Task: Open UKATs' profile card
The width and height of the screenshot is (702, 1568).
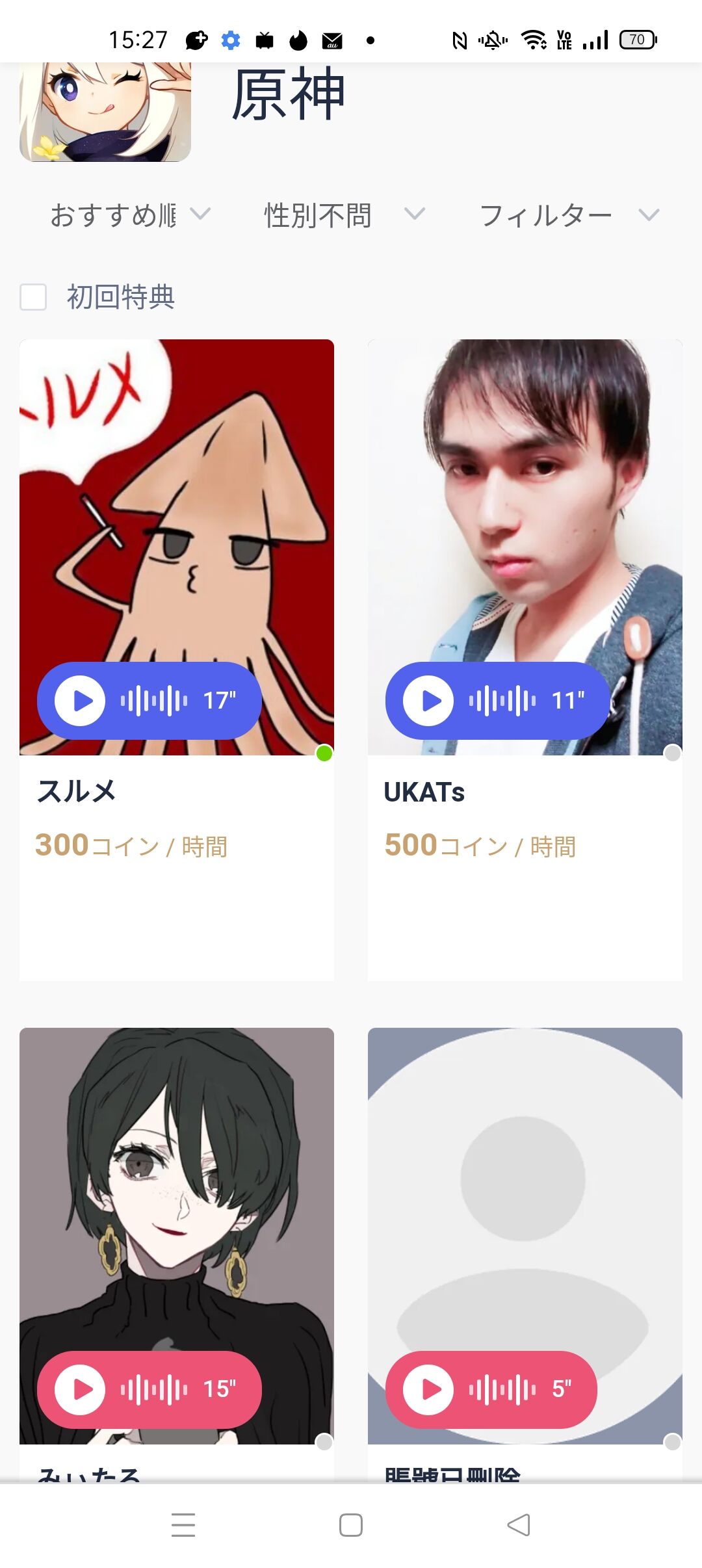Action: click(x=525, y=845)
